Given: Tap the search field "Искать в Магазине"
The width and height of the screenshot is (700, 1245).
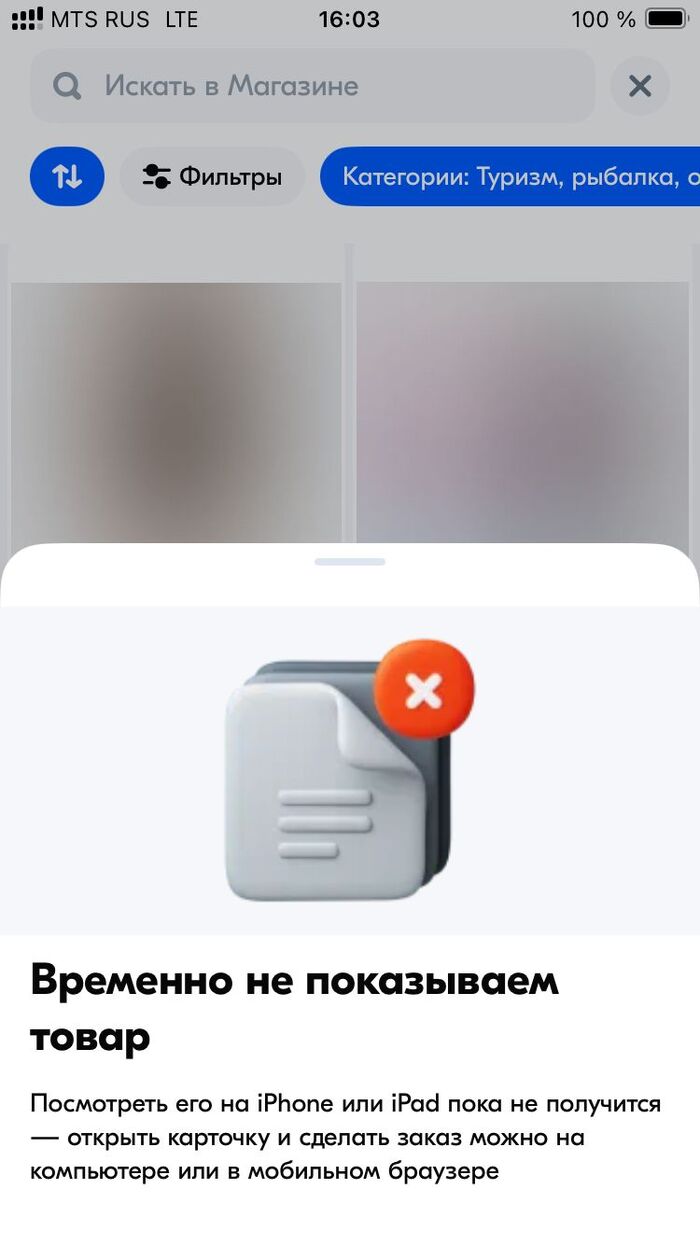Looking at the screenshot, I should click(310, 86).
